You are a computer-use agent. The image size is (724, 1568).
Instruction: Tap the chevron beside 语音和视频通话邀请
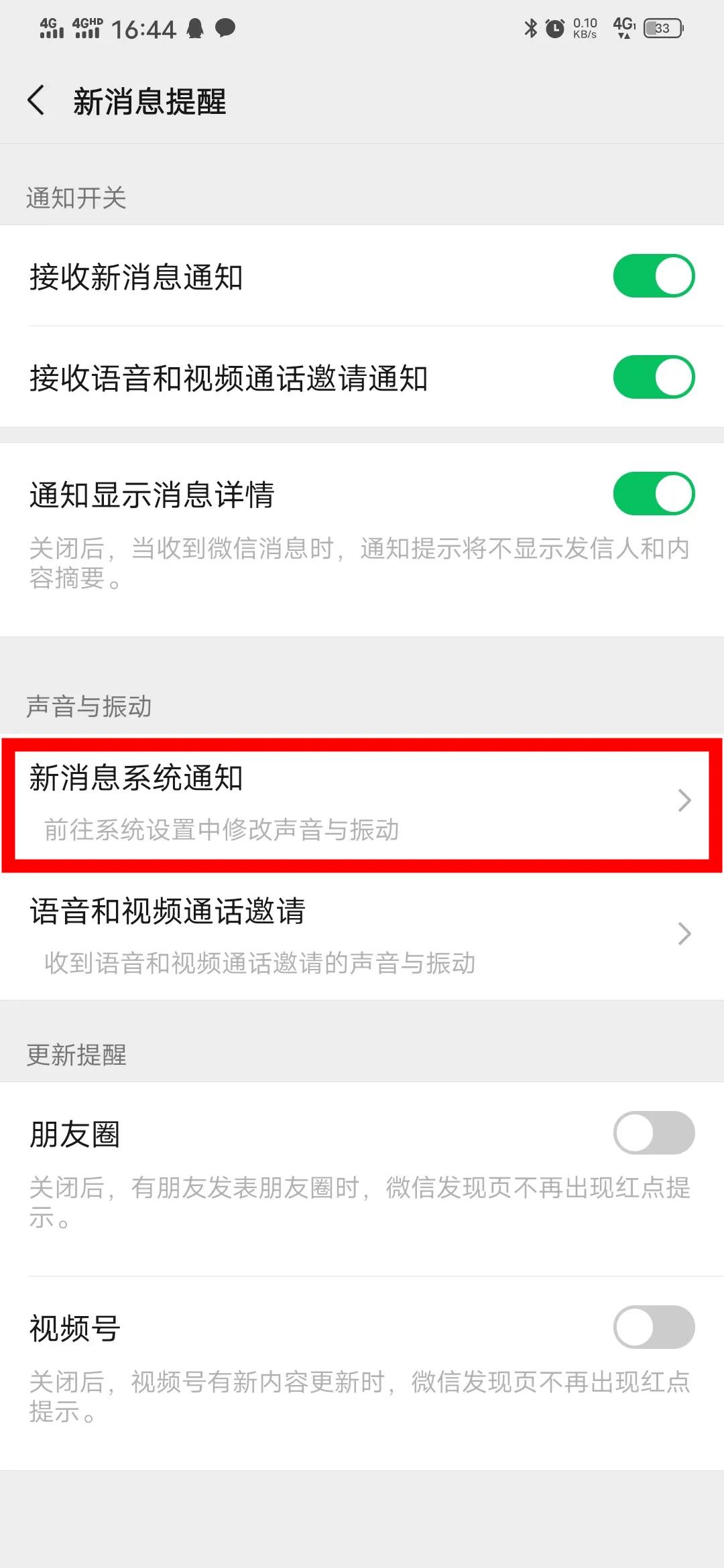pos(685,933)
